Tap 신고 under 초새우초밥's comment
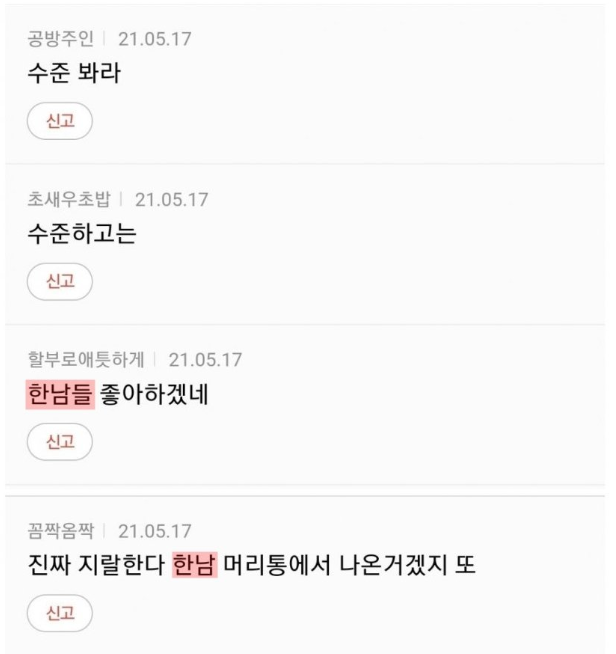The image size is (616, 654). point(60,281)
